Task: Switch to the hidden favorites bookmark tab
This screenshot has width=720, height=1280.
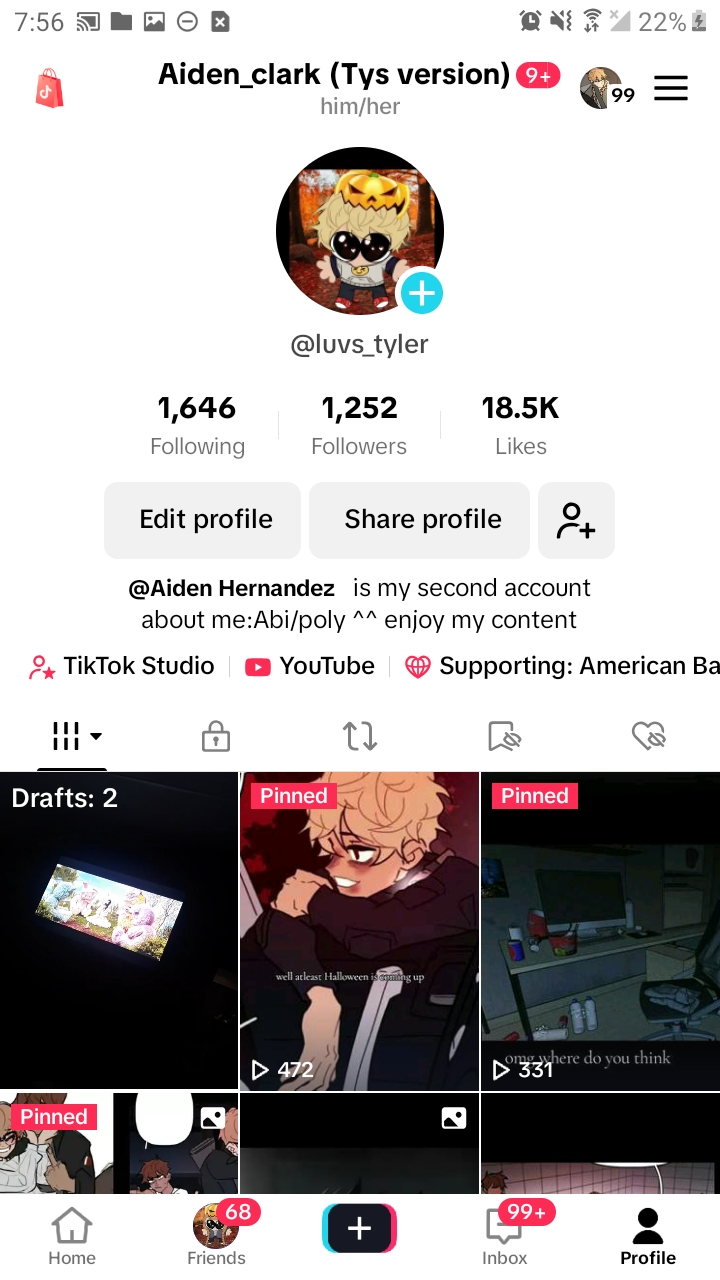Action: tap(505, 738)
